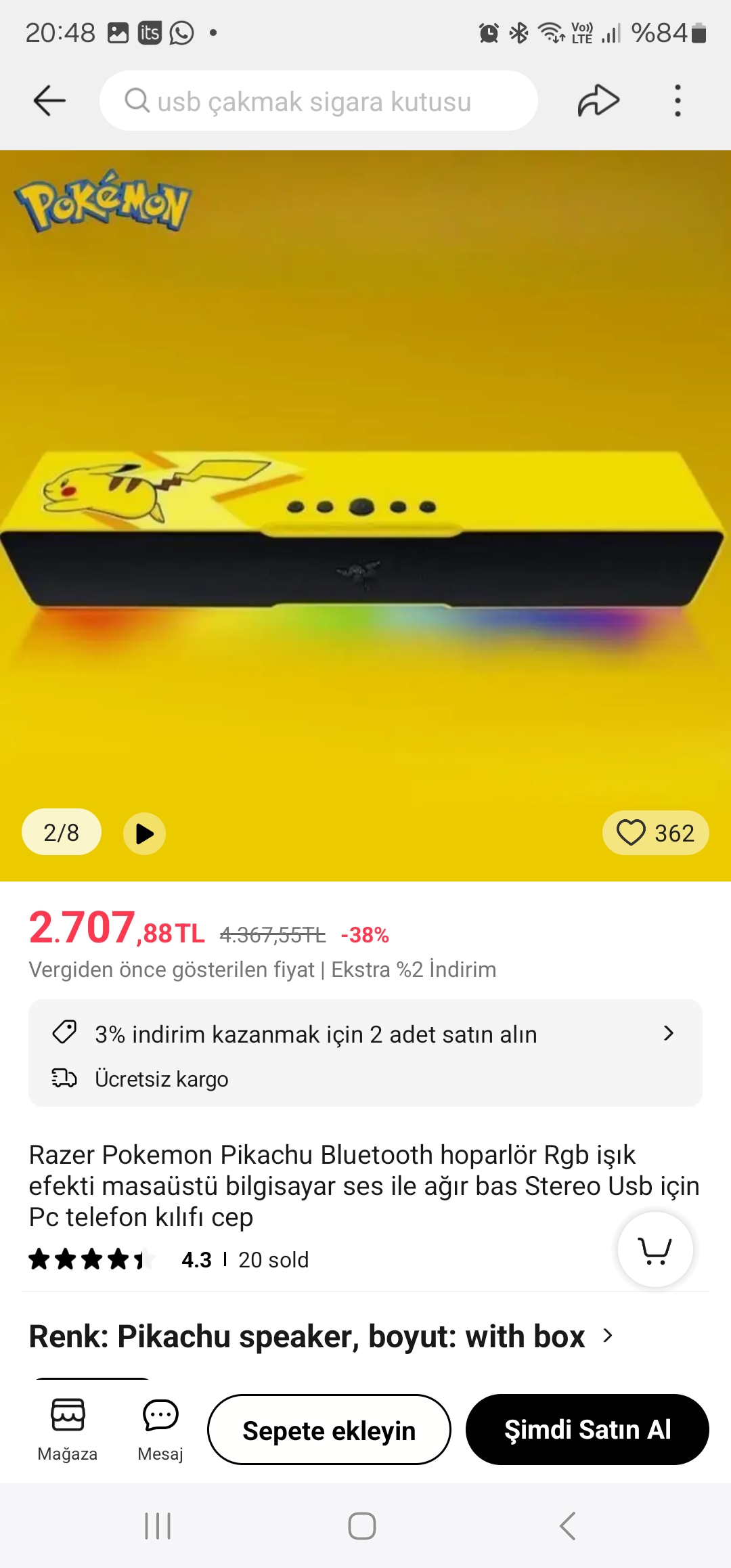
Task: Tap the 2/8 image counter badge
Action: (x=60, y=832)
